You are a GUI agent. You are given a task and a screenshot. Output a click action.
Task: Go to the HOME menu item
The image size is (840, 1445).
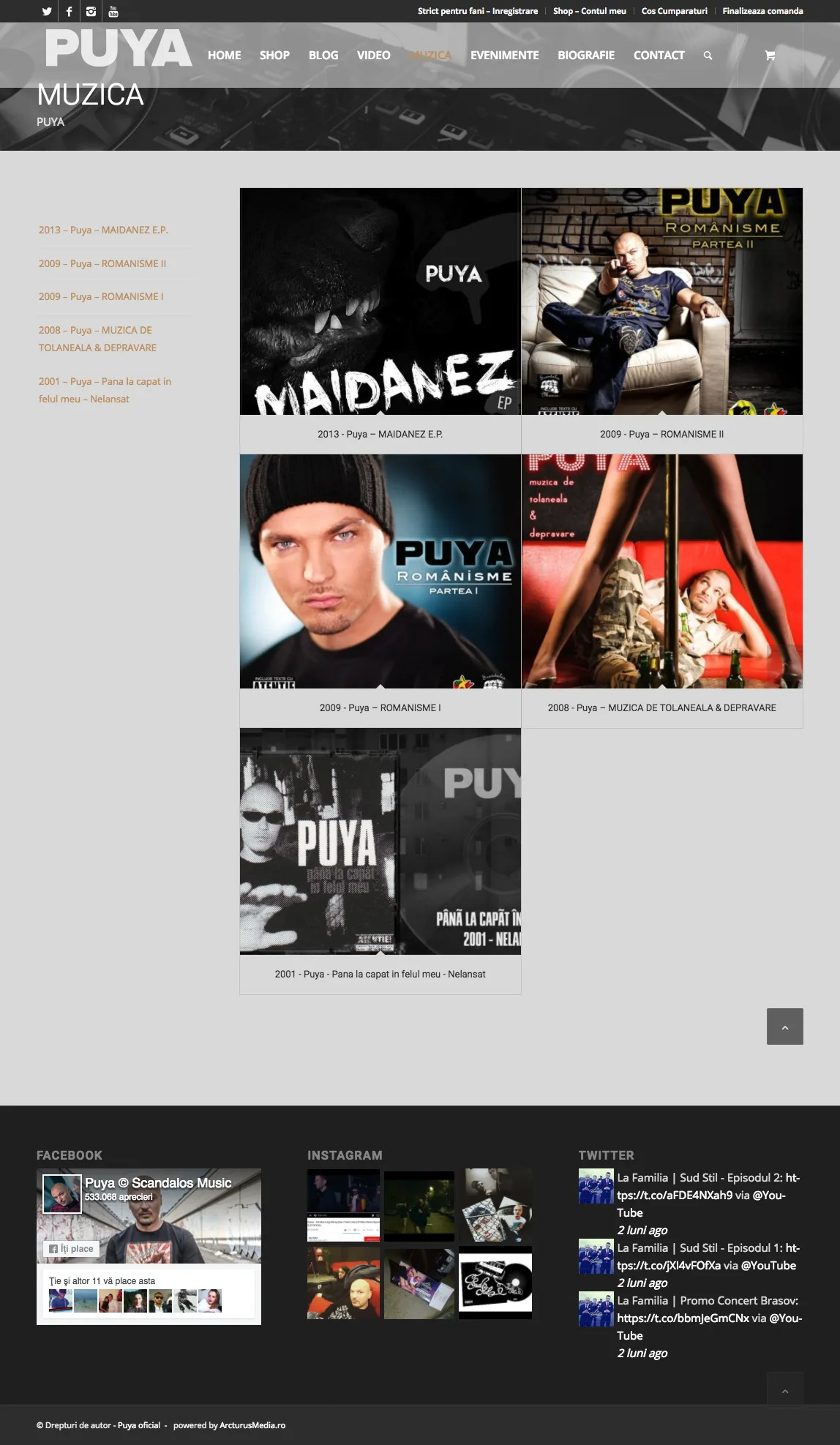click(x=224, y=56)
